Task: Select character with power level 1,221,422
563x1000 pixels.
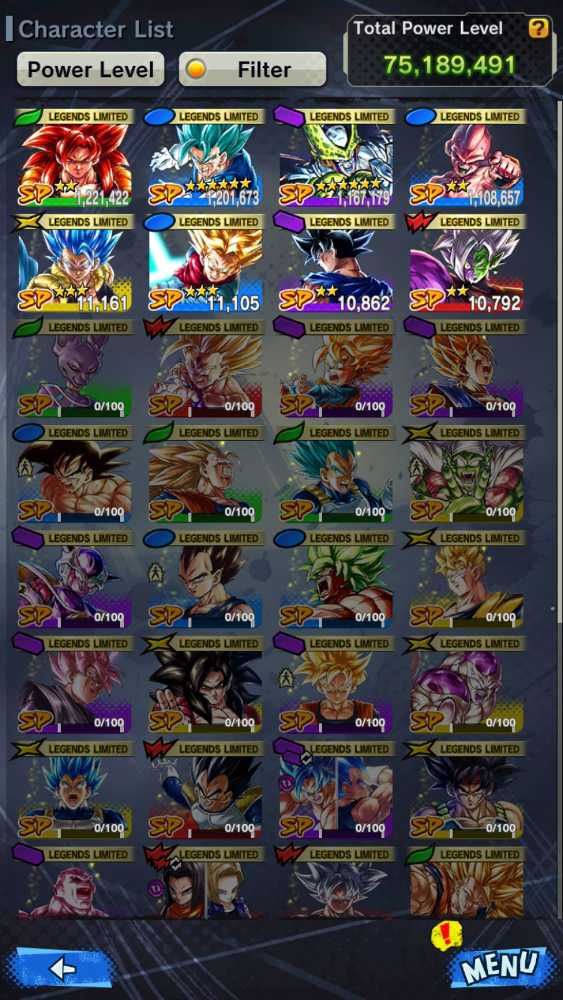Action: point(75,158)
